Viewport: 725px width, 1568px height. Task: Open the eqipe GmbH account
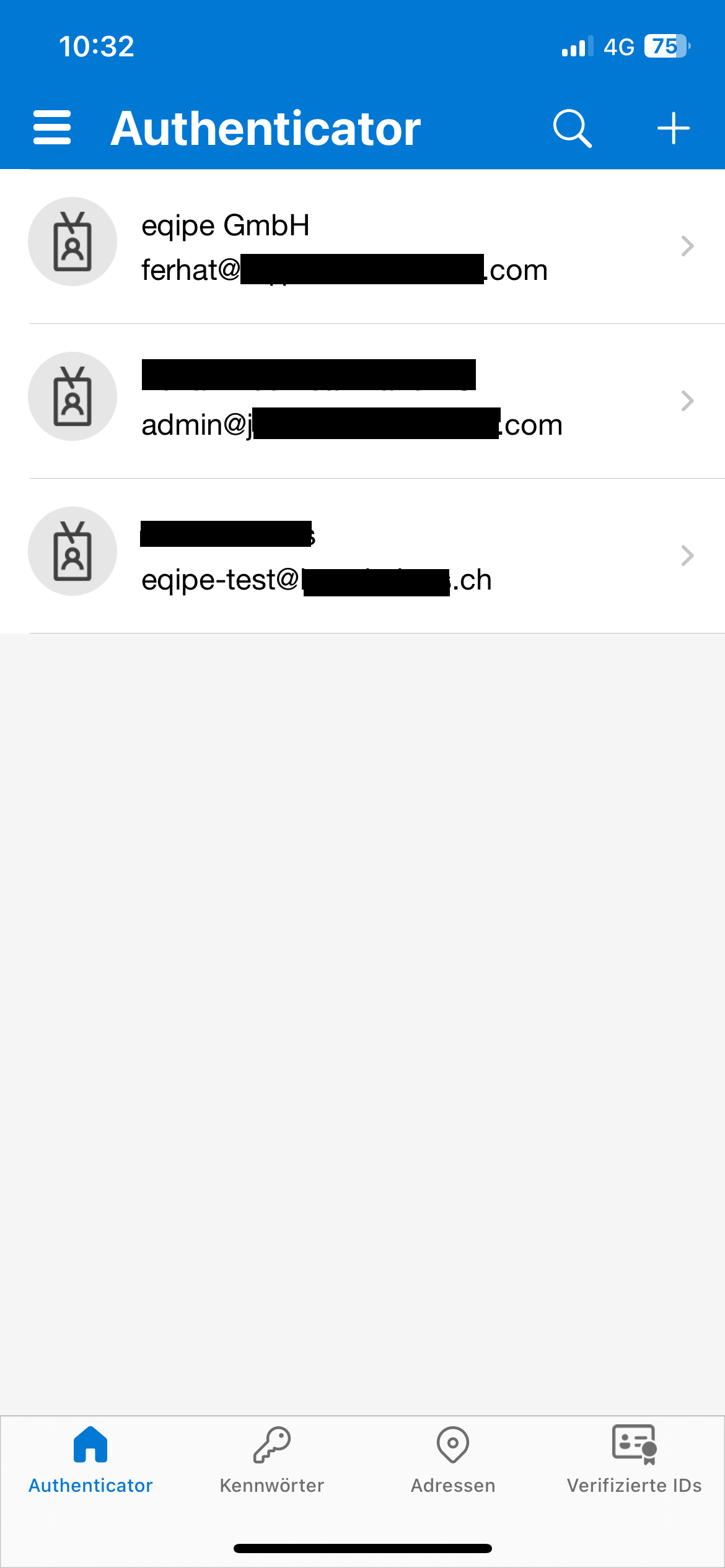[362, 246]
